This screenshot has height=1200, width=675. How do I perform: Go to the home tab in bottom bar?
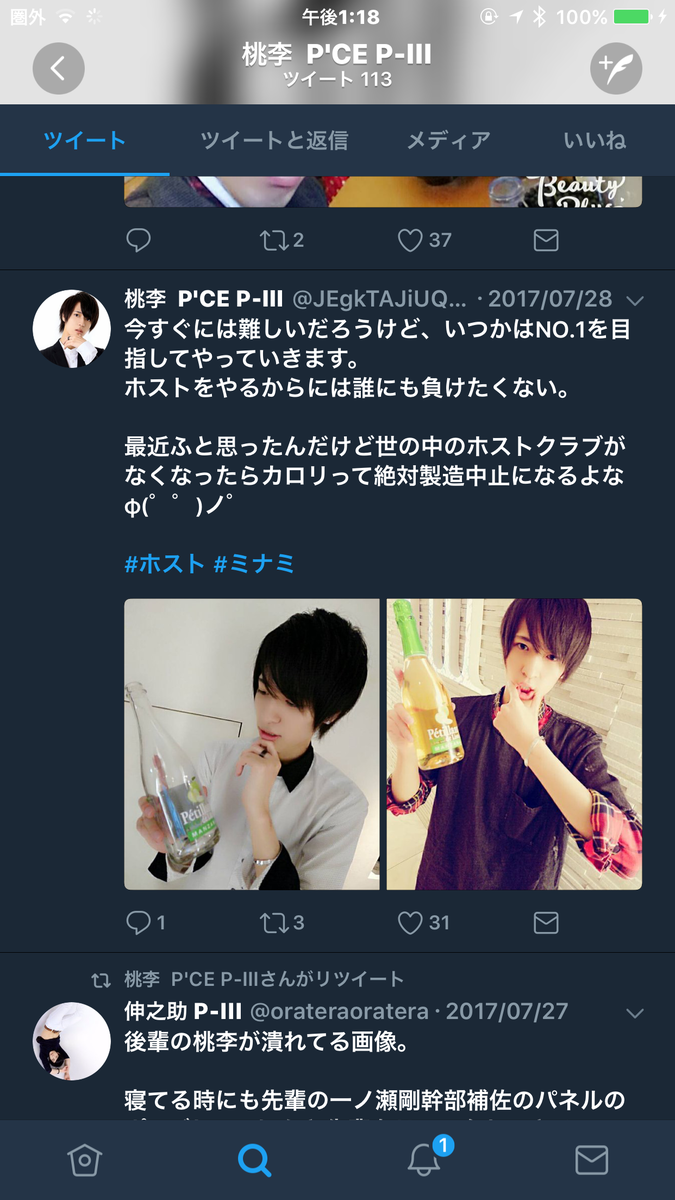[x=84, y=1160]
